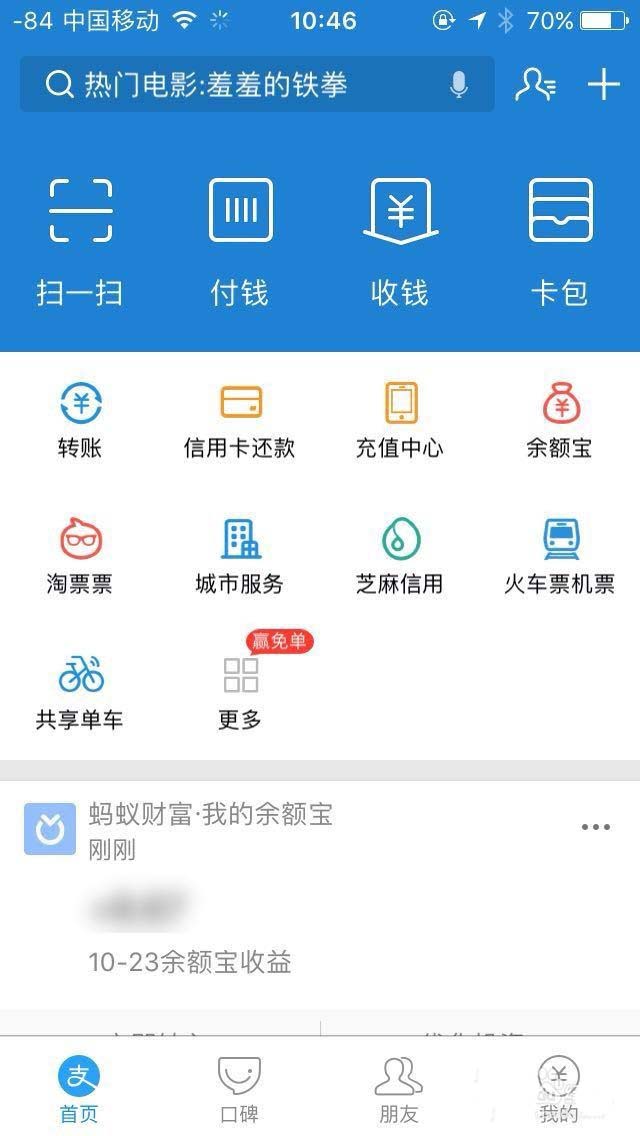Open 付钱 payment code
640x1136 pixels.
[240, 240]
